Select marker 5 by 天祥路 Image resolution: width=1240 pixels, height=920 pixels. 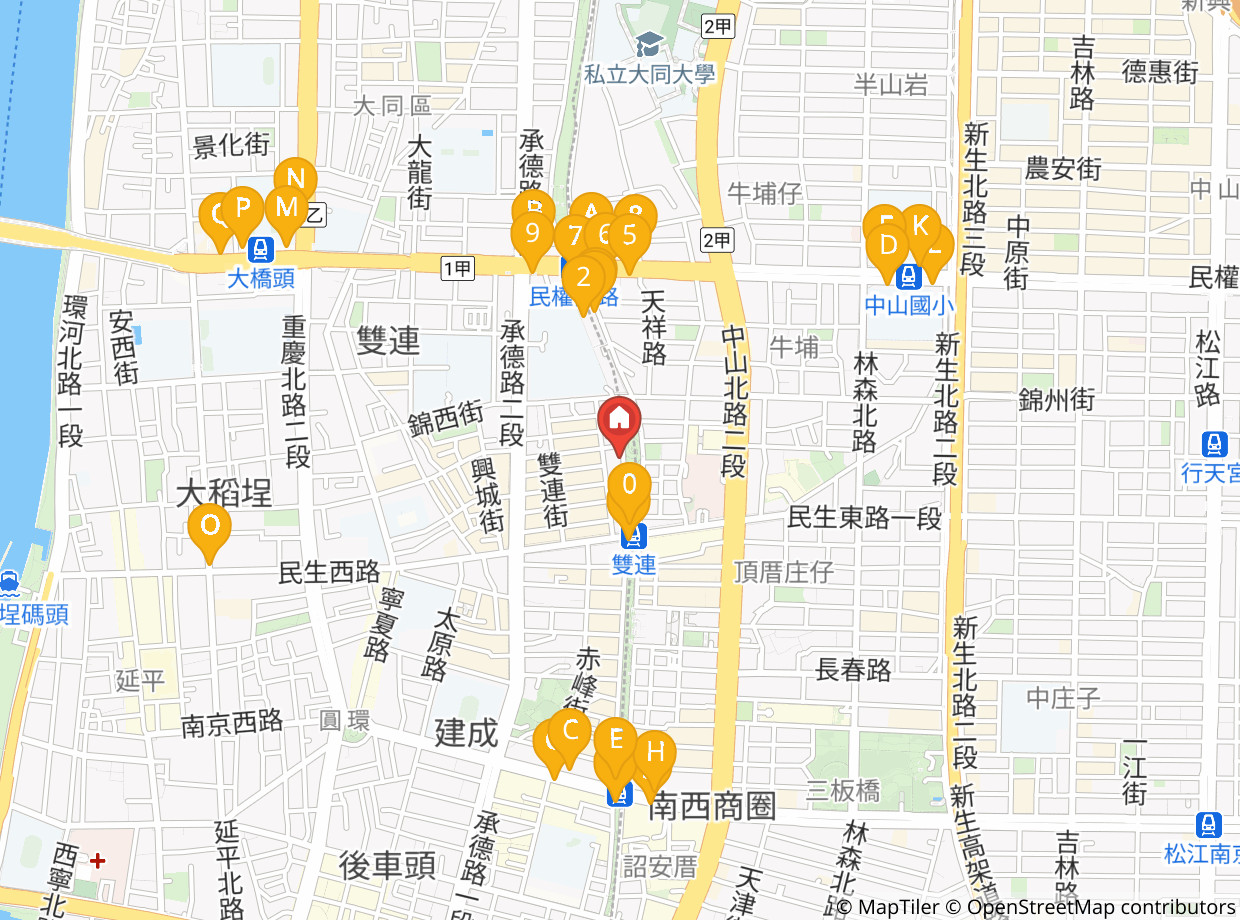point(629,237)
